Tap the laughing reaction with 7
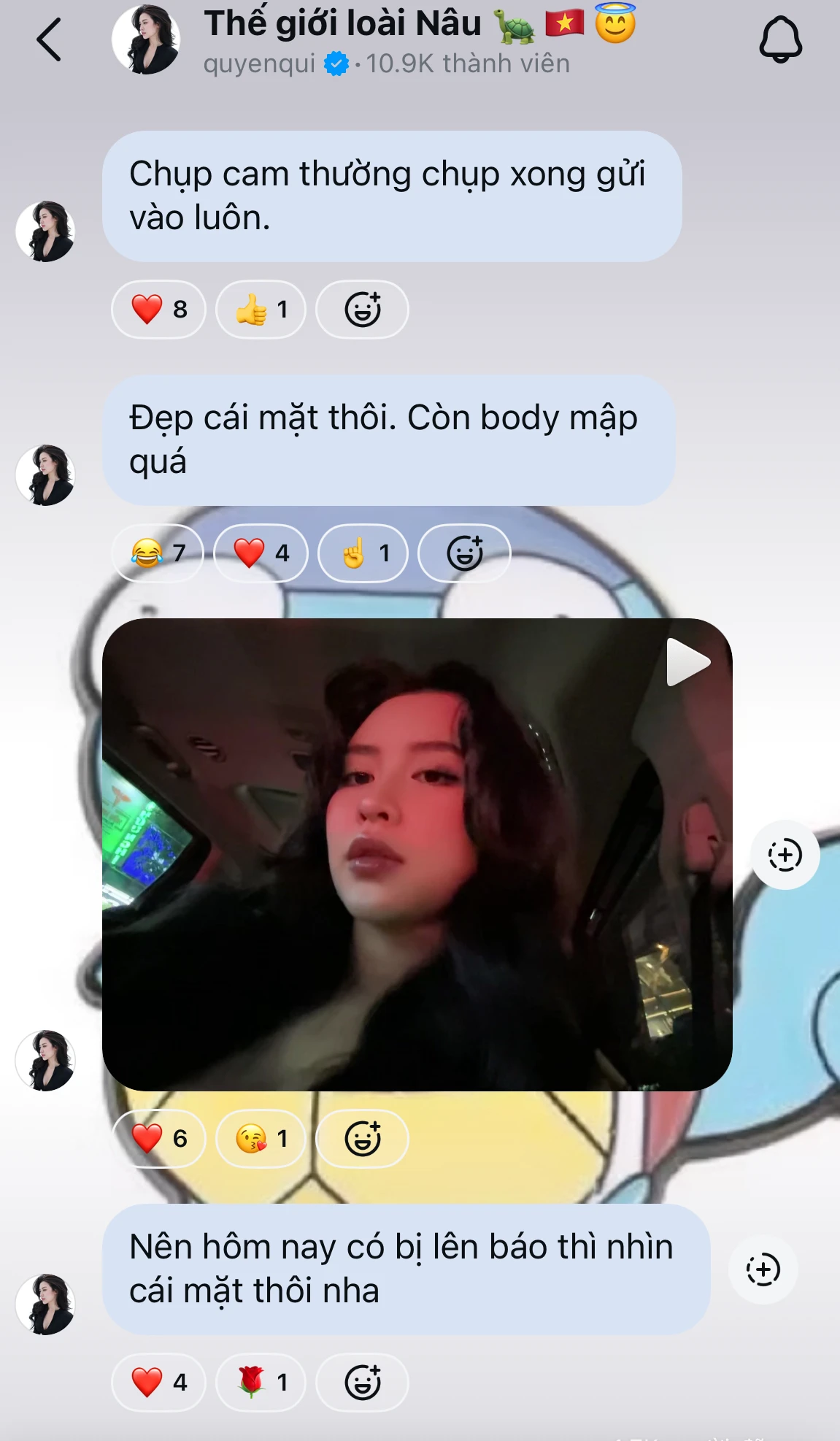840x1441 pixels. coord(158,553)
